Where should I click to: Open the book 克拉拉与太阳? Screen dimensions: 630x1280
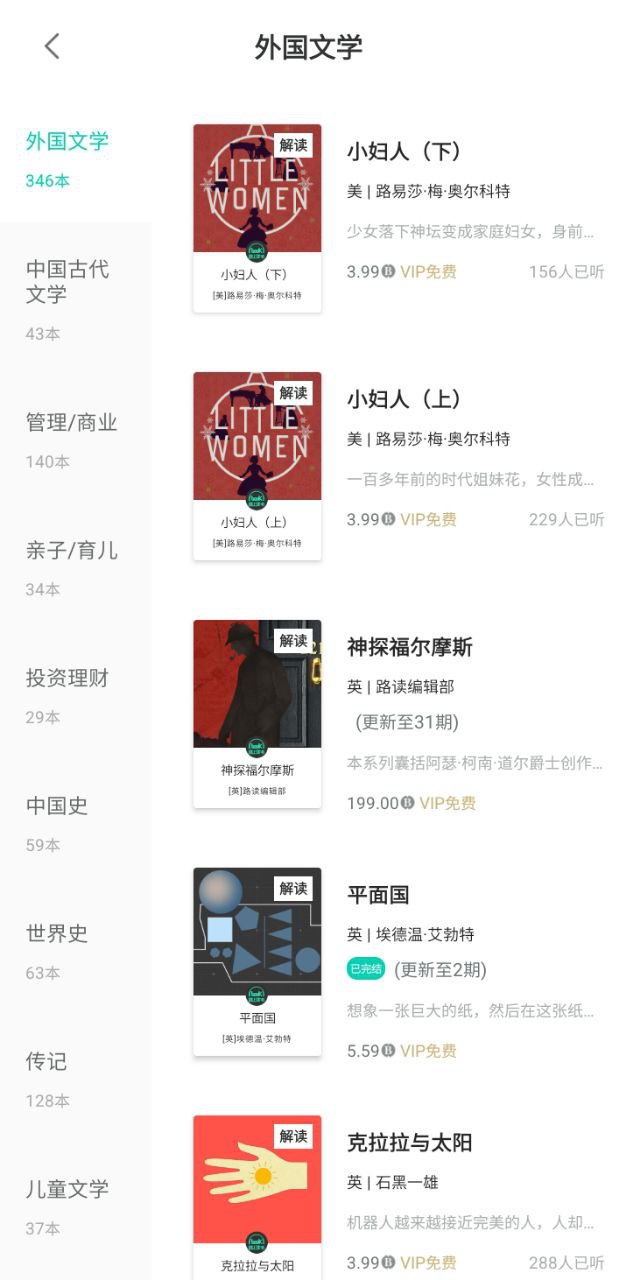[409, 1144]
